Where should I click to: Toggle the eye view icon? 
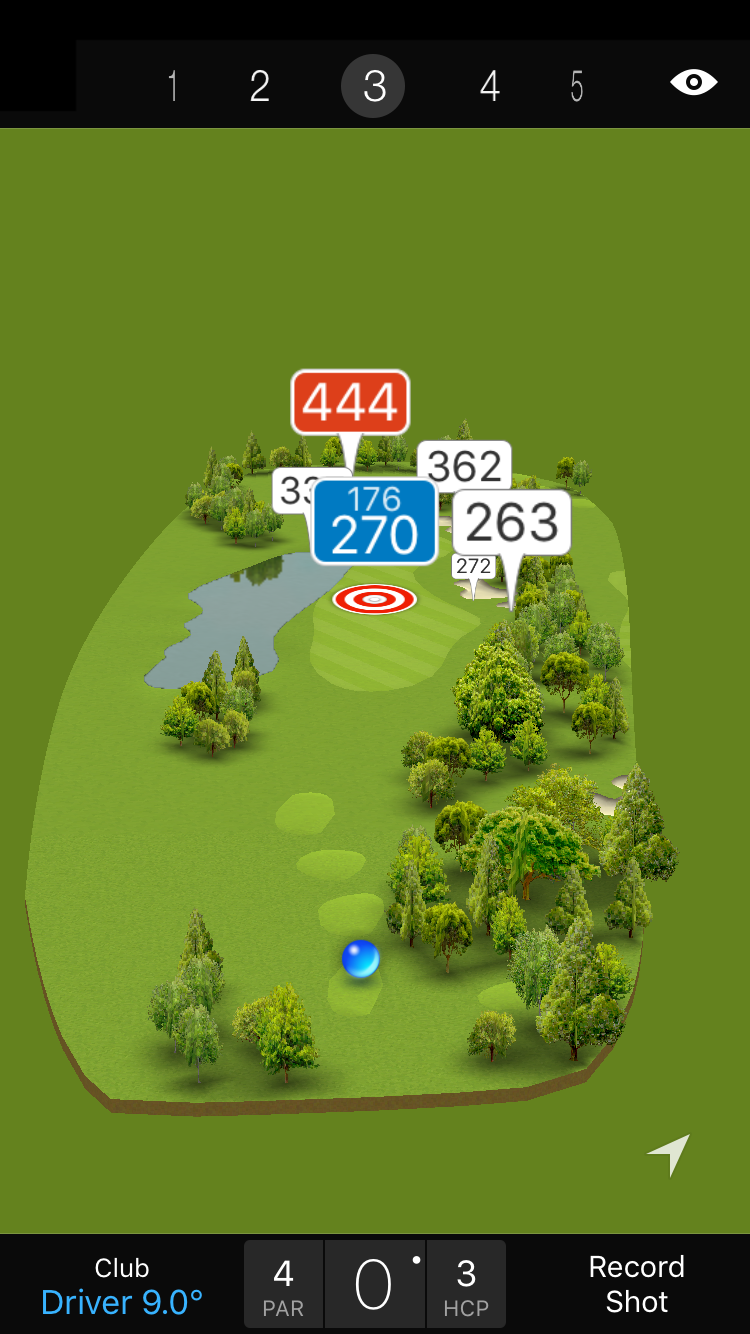[x=693, y=82]
